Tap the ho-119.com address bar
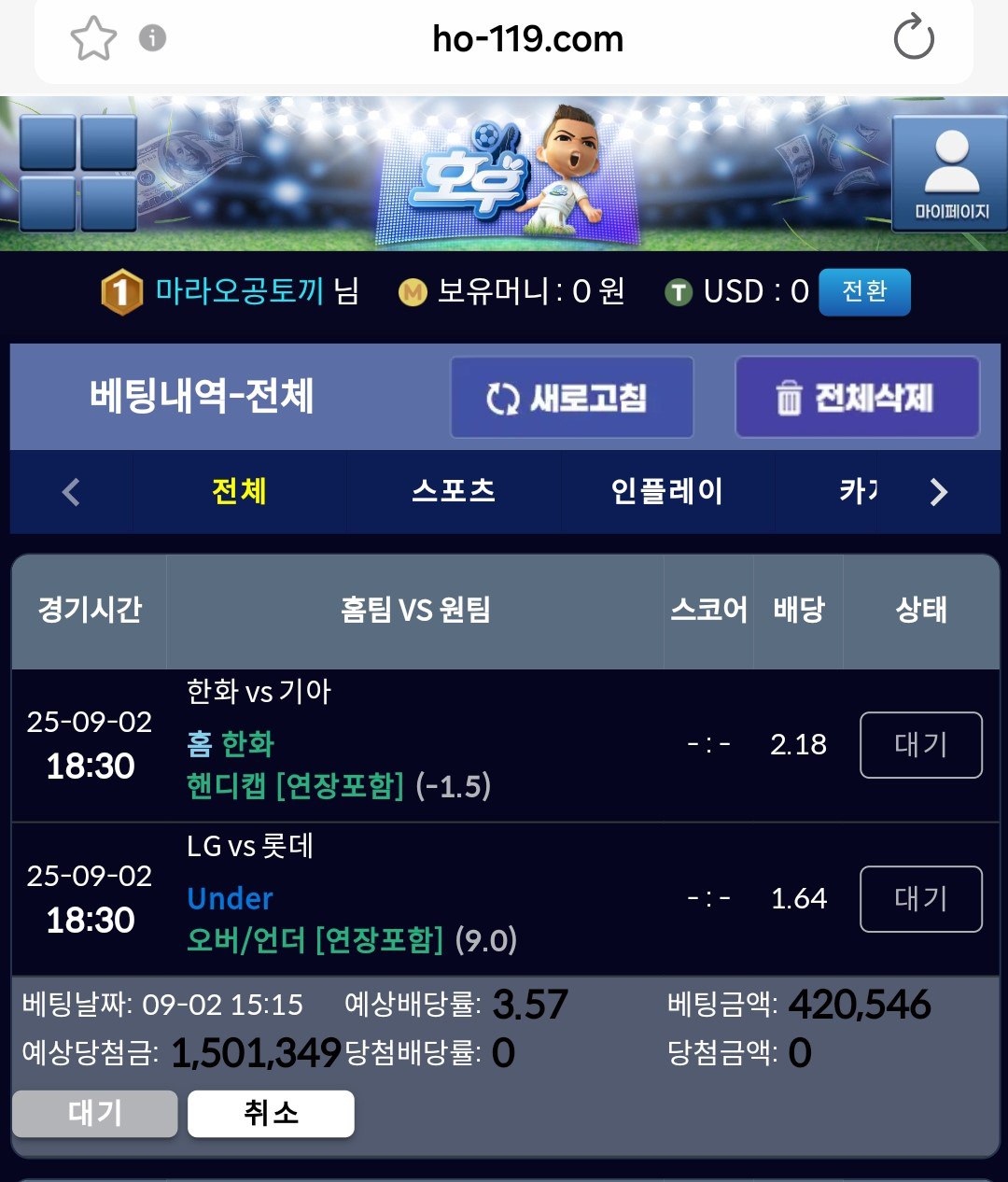This screenshot has width=1008, height=1182. click(x=527, y=39)
